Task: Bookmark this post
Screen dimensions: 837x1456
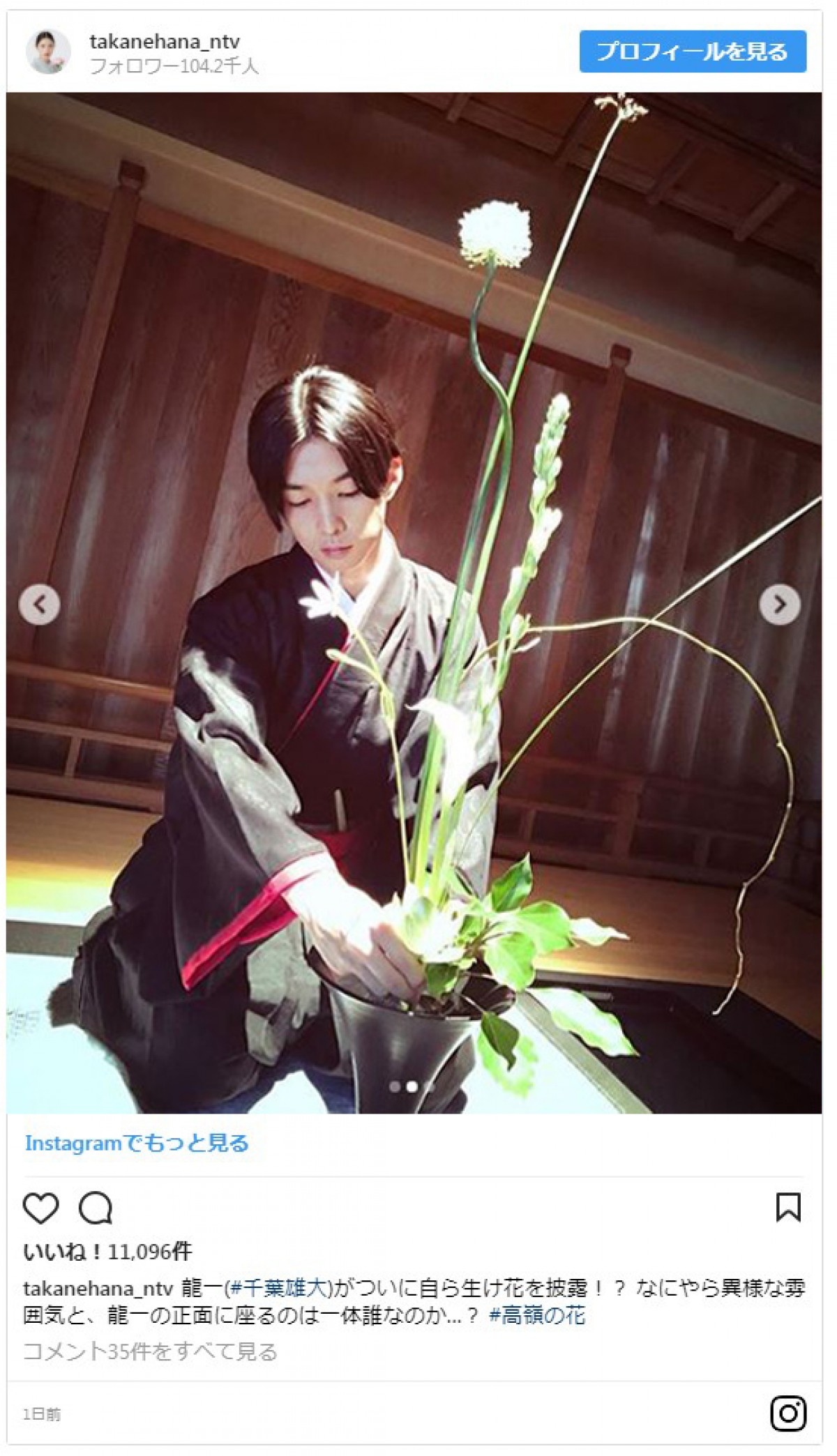Action: coord(788,1207)
